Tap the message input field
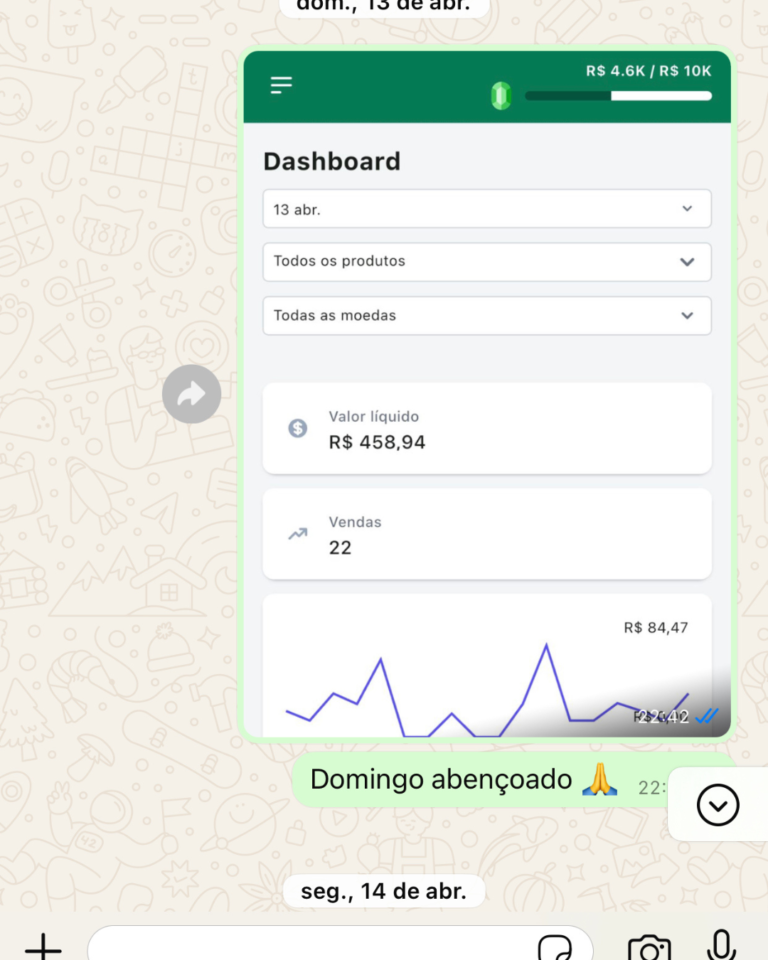 [x=310, y=946]
